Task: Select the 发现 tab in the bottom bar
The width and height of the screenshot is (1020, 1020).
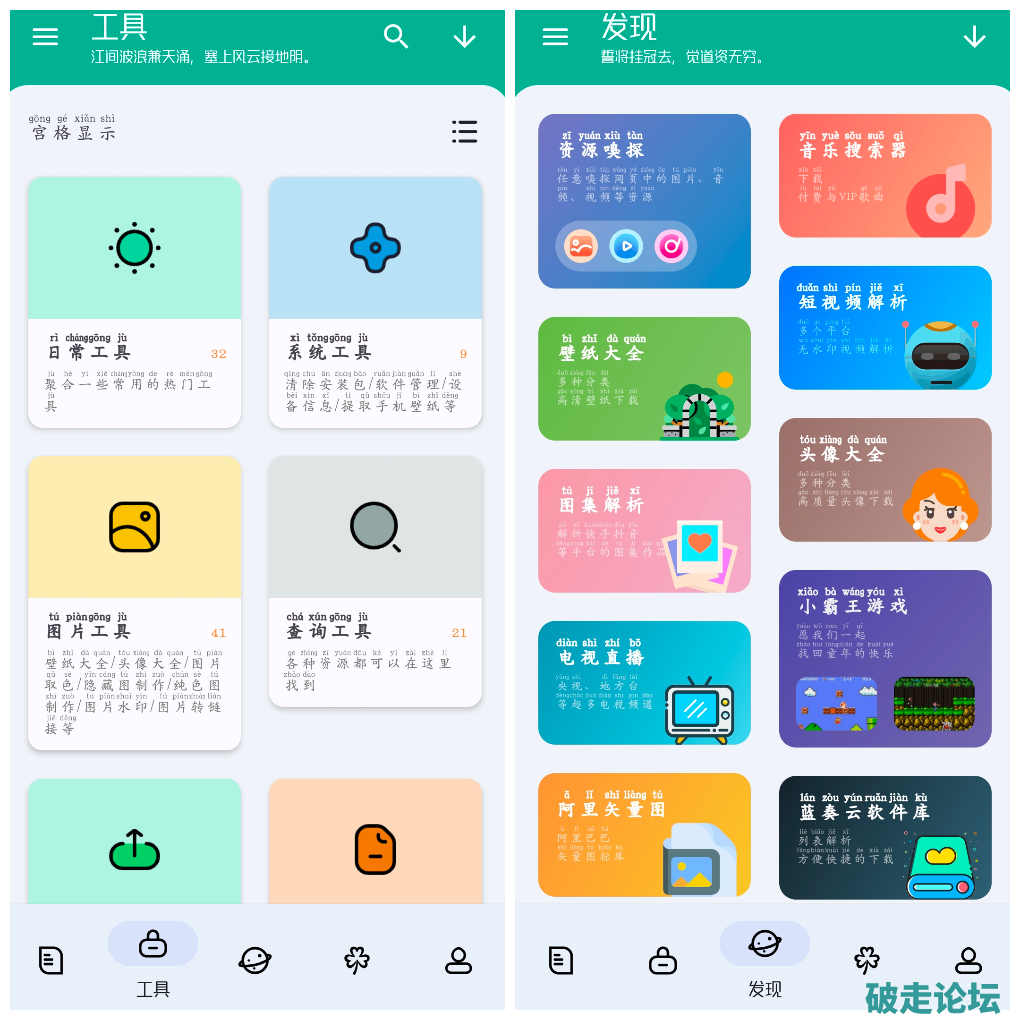Action: [765, 958]
